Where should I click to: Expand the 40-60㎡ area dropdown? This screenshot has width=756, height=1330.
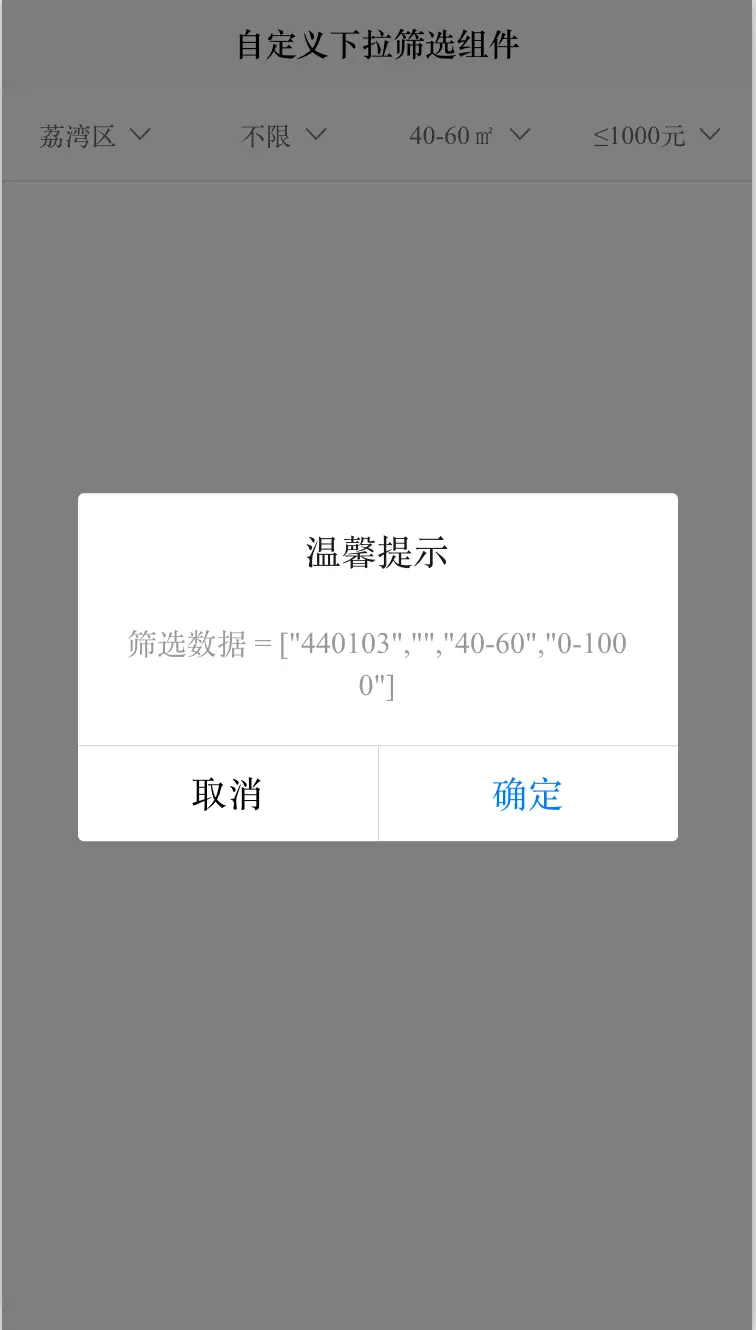tap(470, 136)
